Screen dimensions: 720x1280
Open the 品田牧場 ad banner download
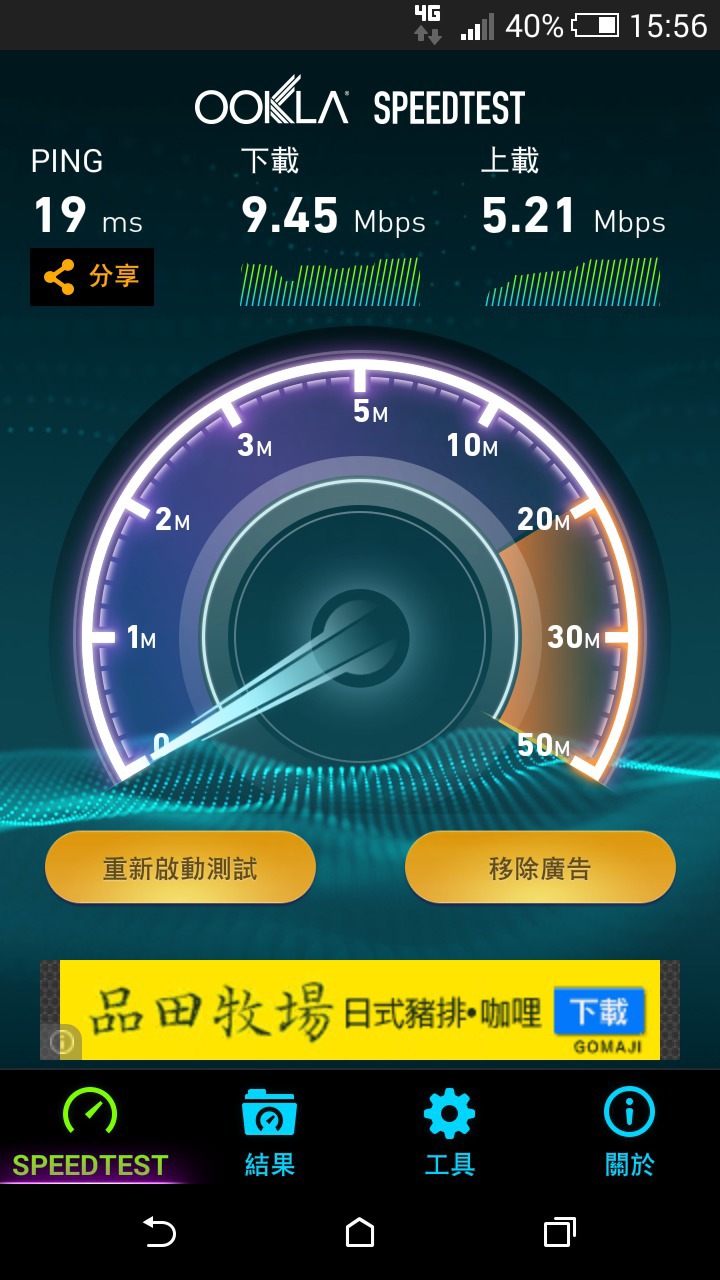click(599, 1012)
